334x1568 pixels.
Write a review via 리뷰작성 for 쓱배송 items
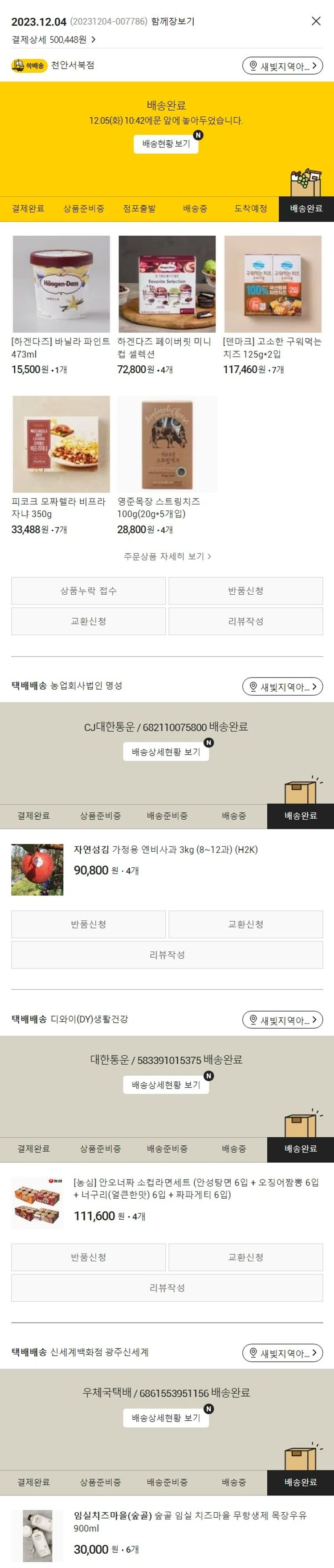click(x=245, y=621)
